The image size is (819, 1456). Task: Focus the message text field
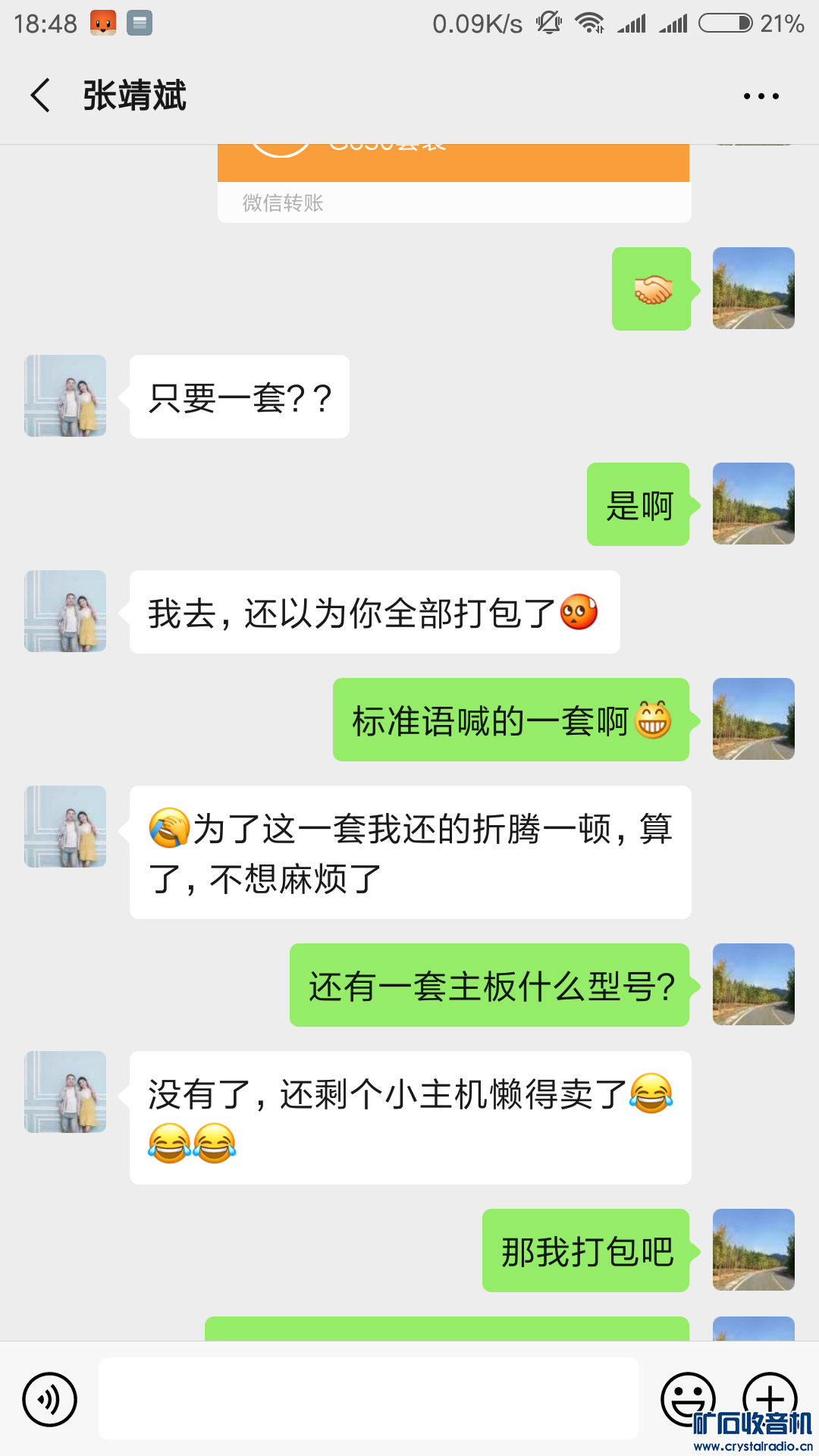click(369, 1398)
